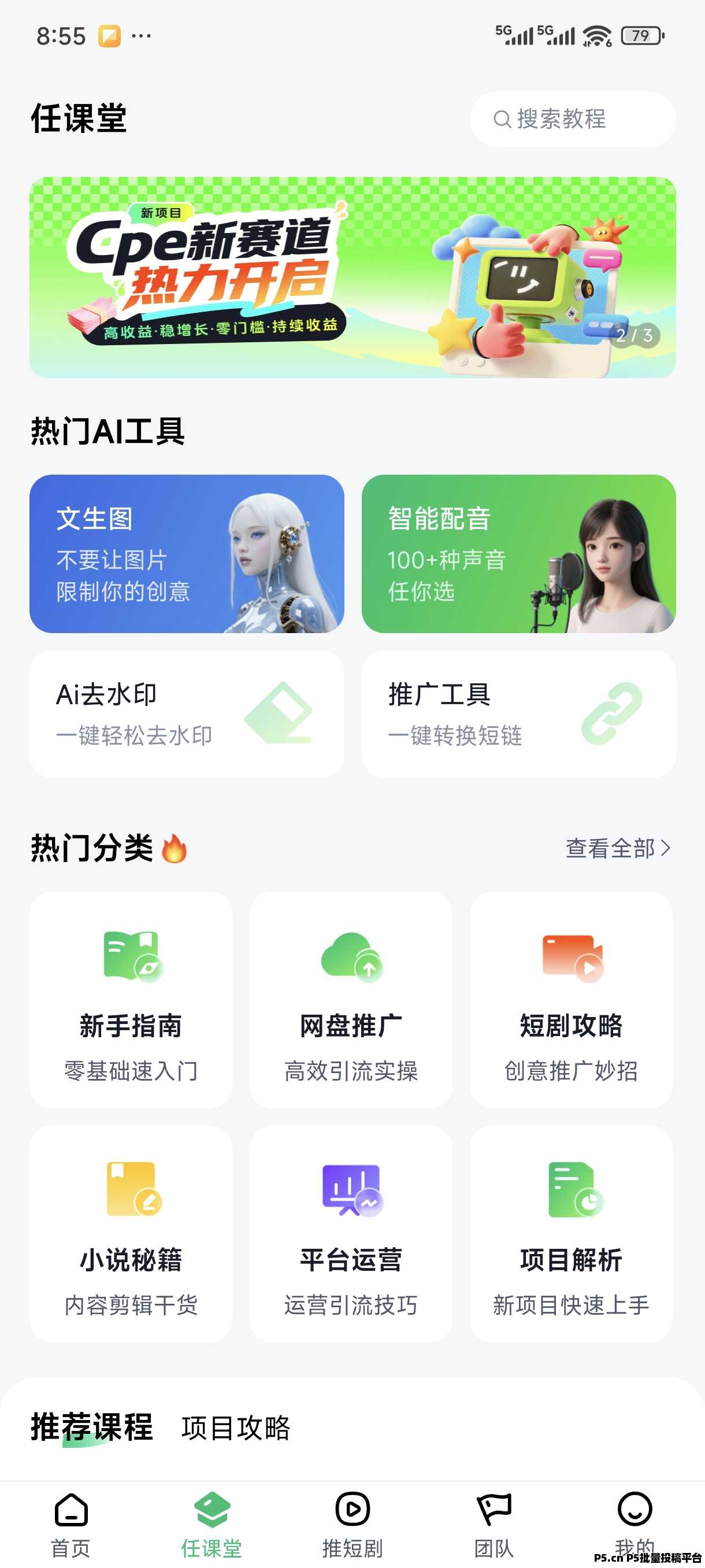Expand 查看全部 to see all categories
This screenshot has width=705, height=1568.
615,848
